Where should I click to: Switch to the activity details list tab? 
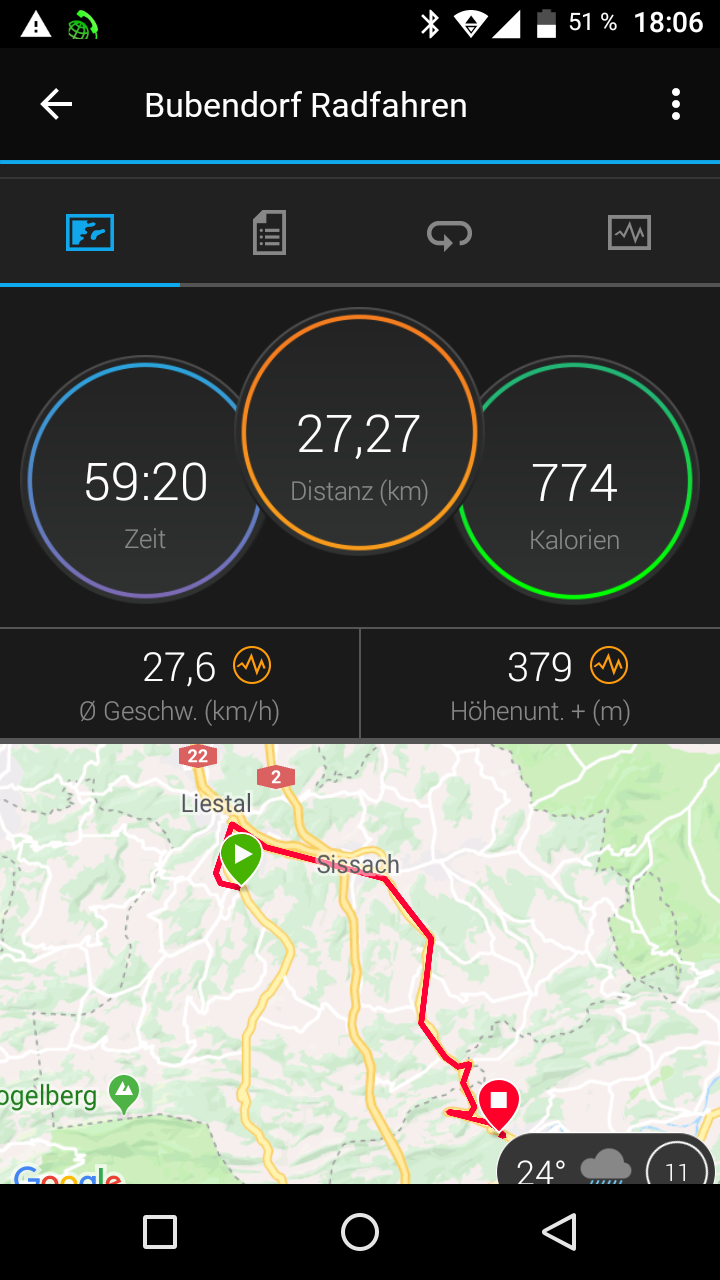pos(269,233)
